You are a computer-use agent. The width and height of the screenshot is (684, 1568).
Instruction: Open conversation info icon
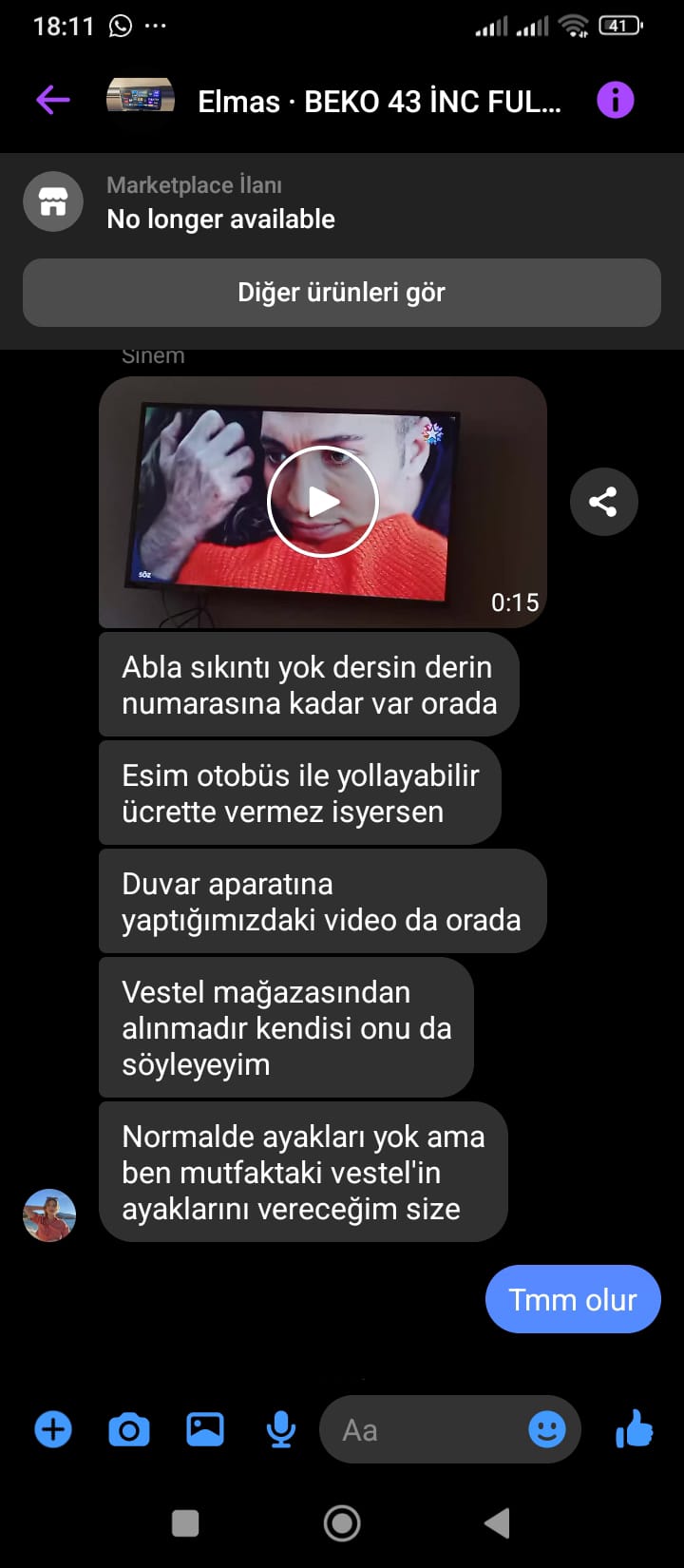click(615, 100)
